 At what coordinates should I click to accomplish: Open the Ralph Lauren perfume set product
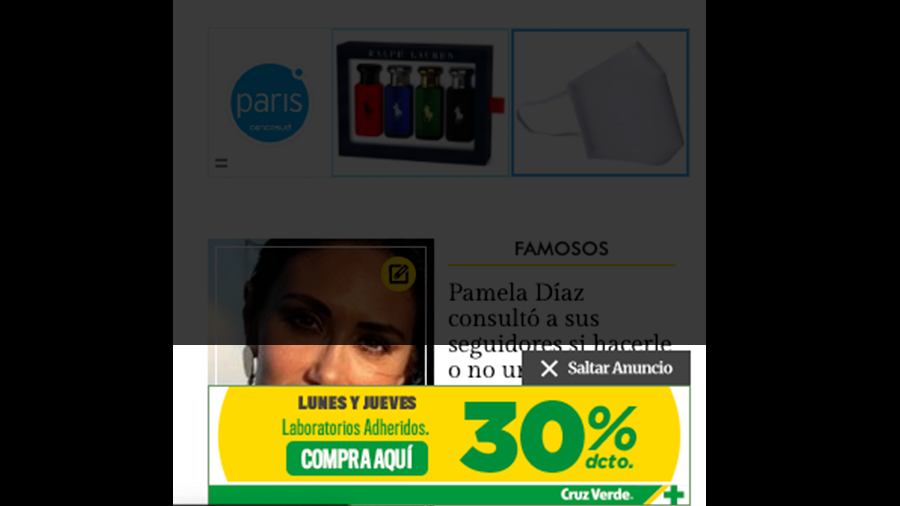click(420, 103)
